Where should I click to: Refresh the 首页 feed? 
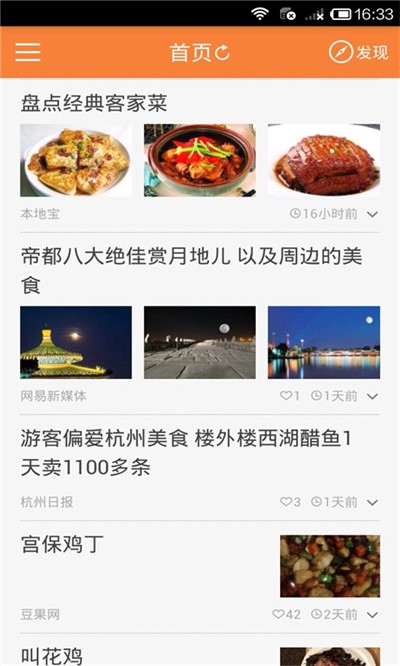click(223, 53)
